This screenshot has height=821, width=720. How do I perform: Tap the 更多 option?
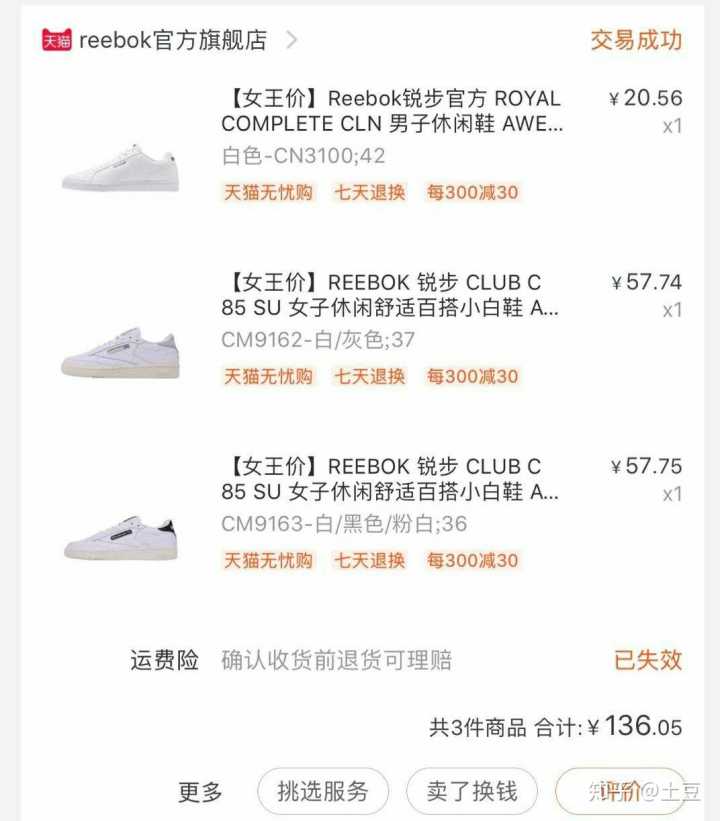point(200,792)
